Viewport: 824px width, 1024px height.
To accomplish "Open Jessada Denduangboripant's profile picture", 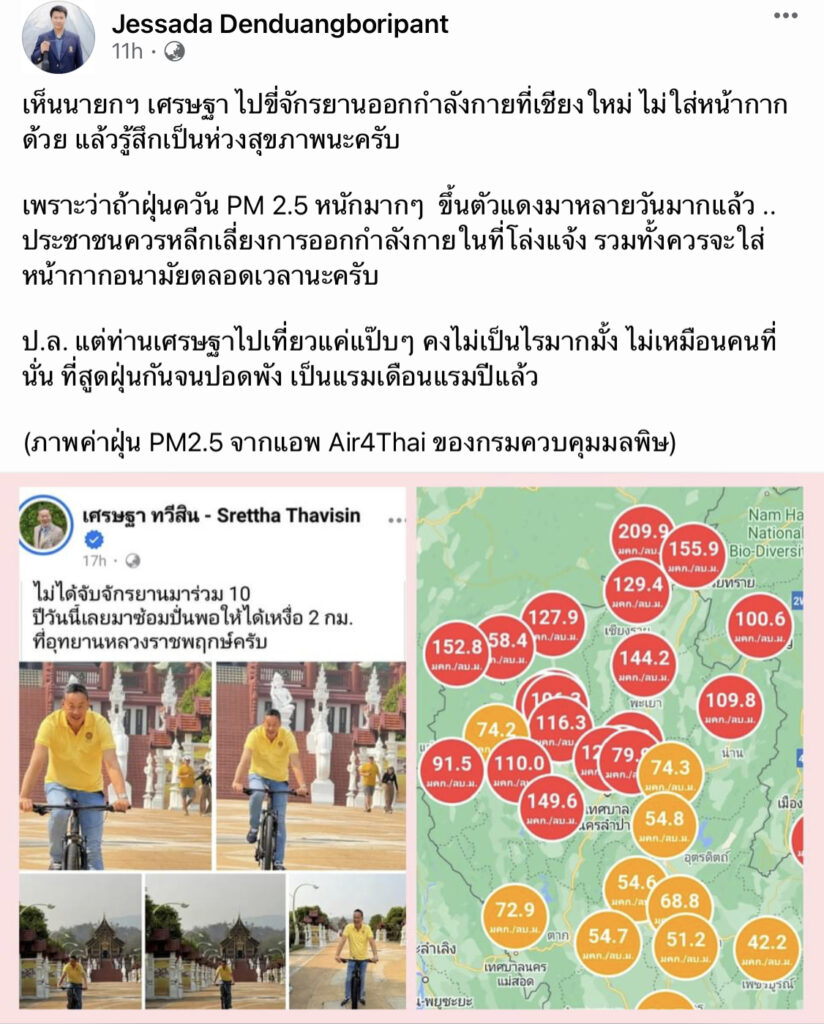I will point(58,37).
